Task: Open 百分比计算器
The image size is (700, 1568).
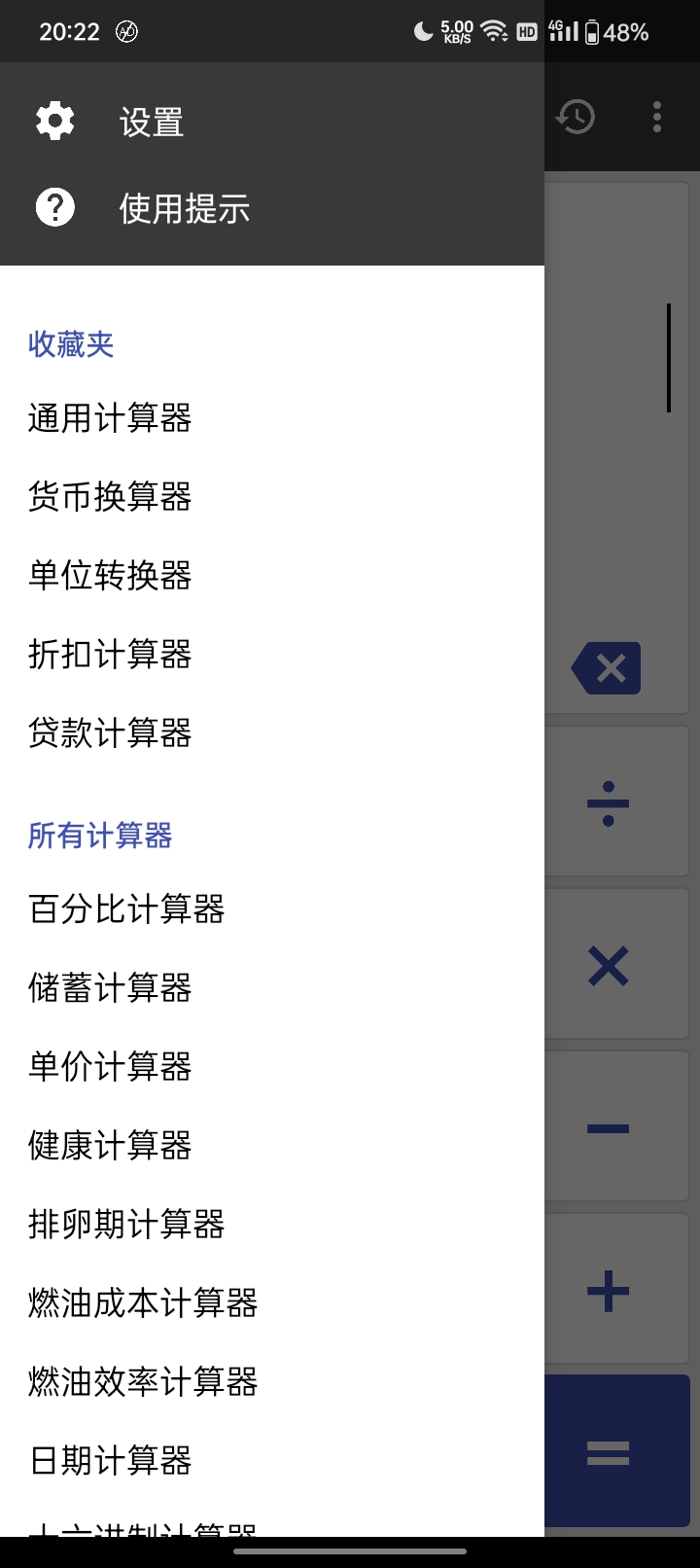Action: tap(126, 909)
